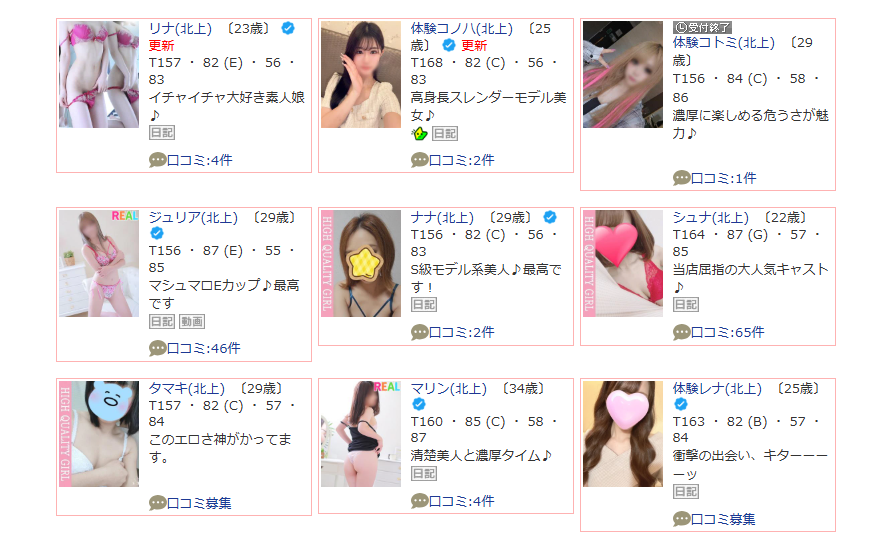Screen dimensions: 890x542
Task: Tap 口コミ募集 under タマキ
Action: click(199, 503)
